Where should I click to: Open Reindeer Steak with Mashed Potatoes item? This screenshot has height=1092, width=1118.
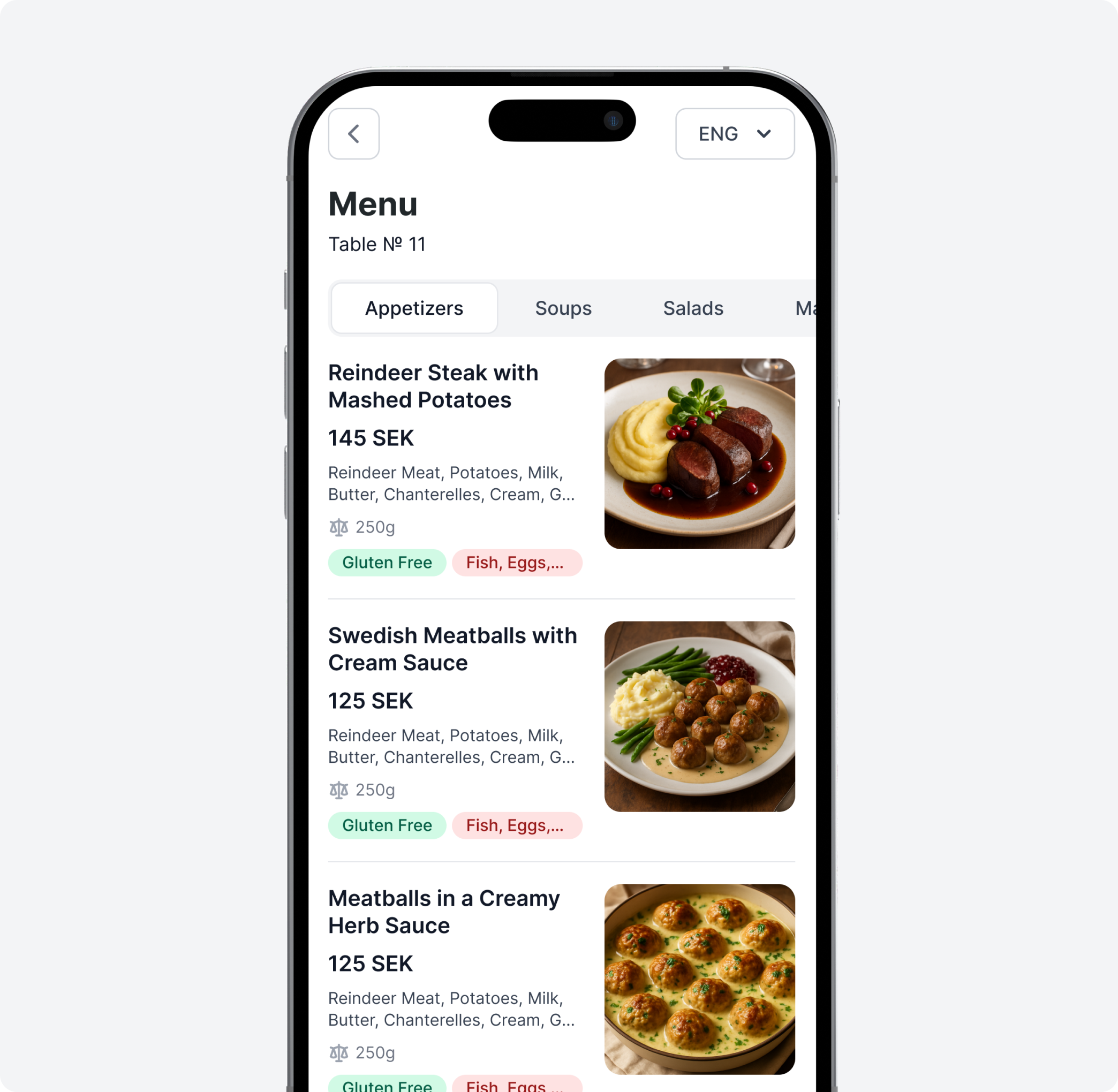[x=433, y=386]
